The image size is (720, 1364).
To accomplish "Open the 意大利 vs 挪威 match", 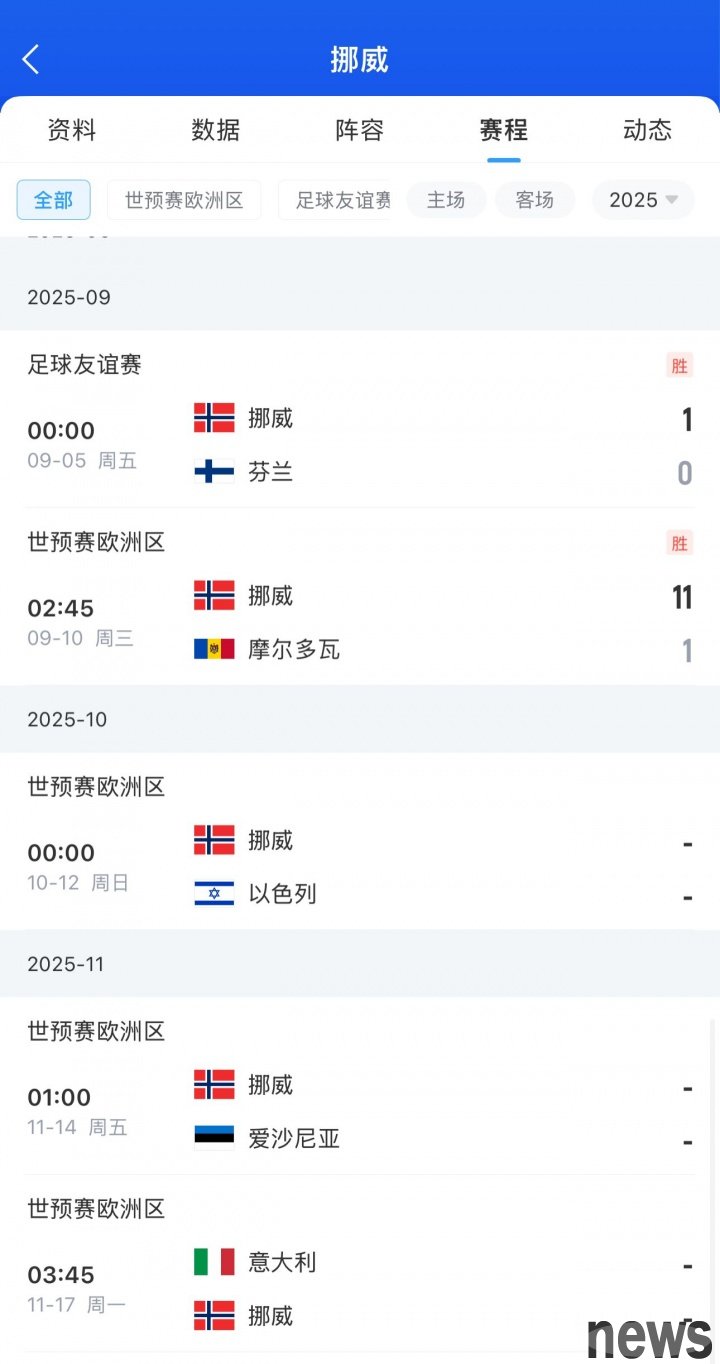I will click(x=360, y=1264).
